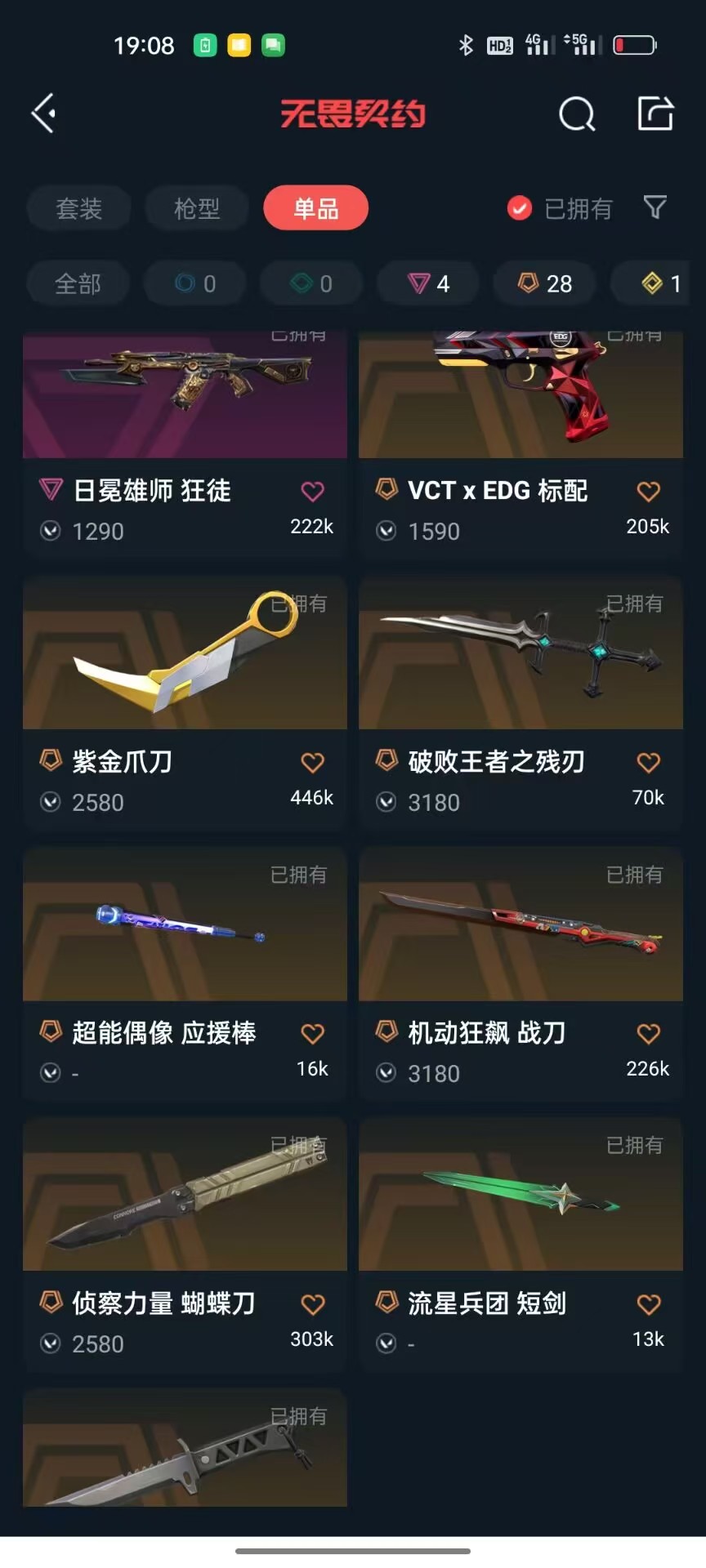Like VCT x EDG 标配 with the heart
Screen dimensions: 706x1568
648,492
